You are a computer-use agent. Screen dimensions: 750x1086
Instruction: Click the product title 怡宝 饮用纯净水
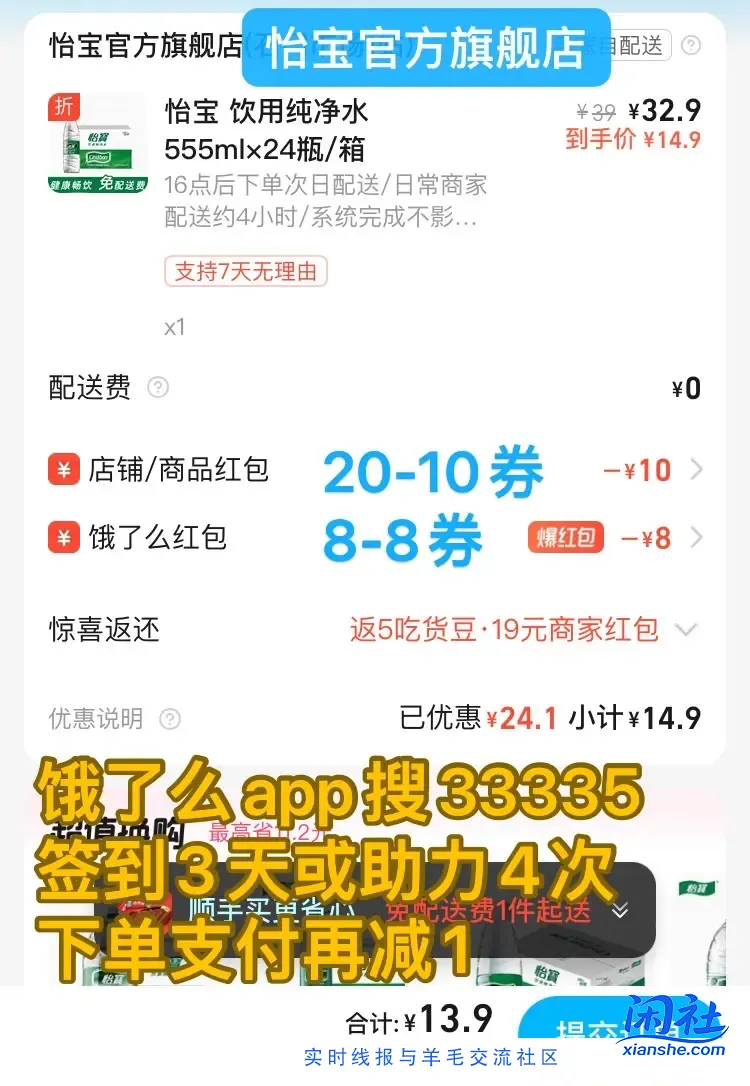click(x=265, y=113)
